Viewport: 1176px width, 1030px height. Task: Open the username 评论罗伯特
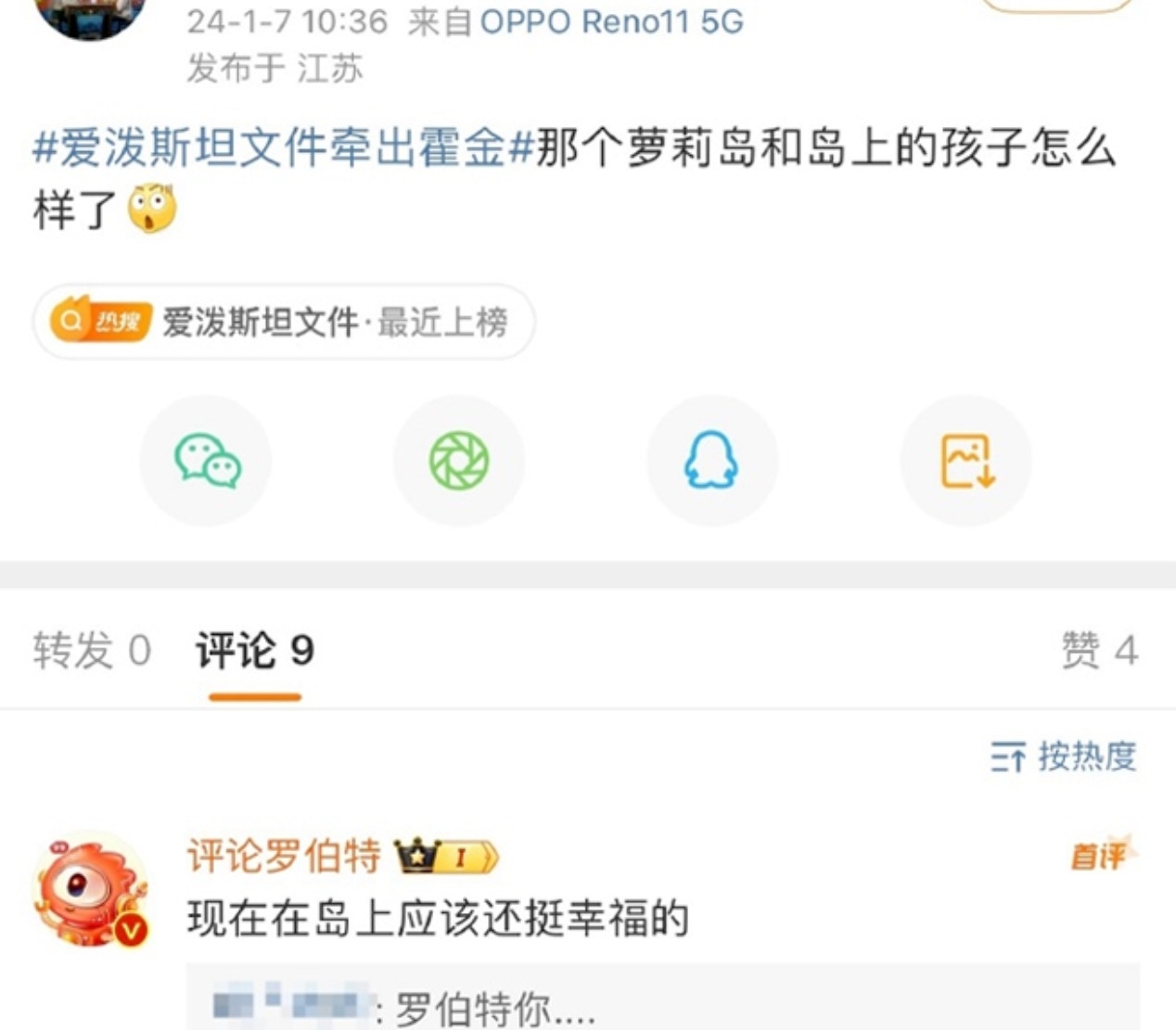[284, 856]
